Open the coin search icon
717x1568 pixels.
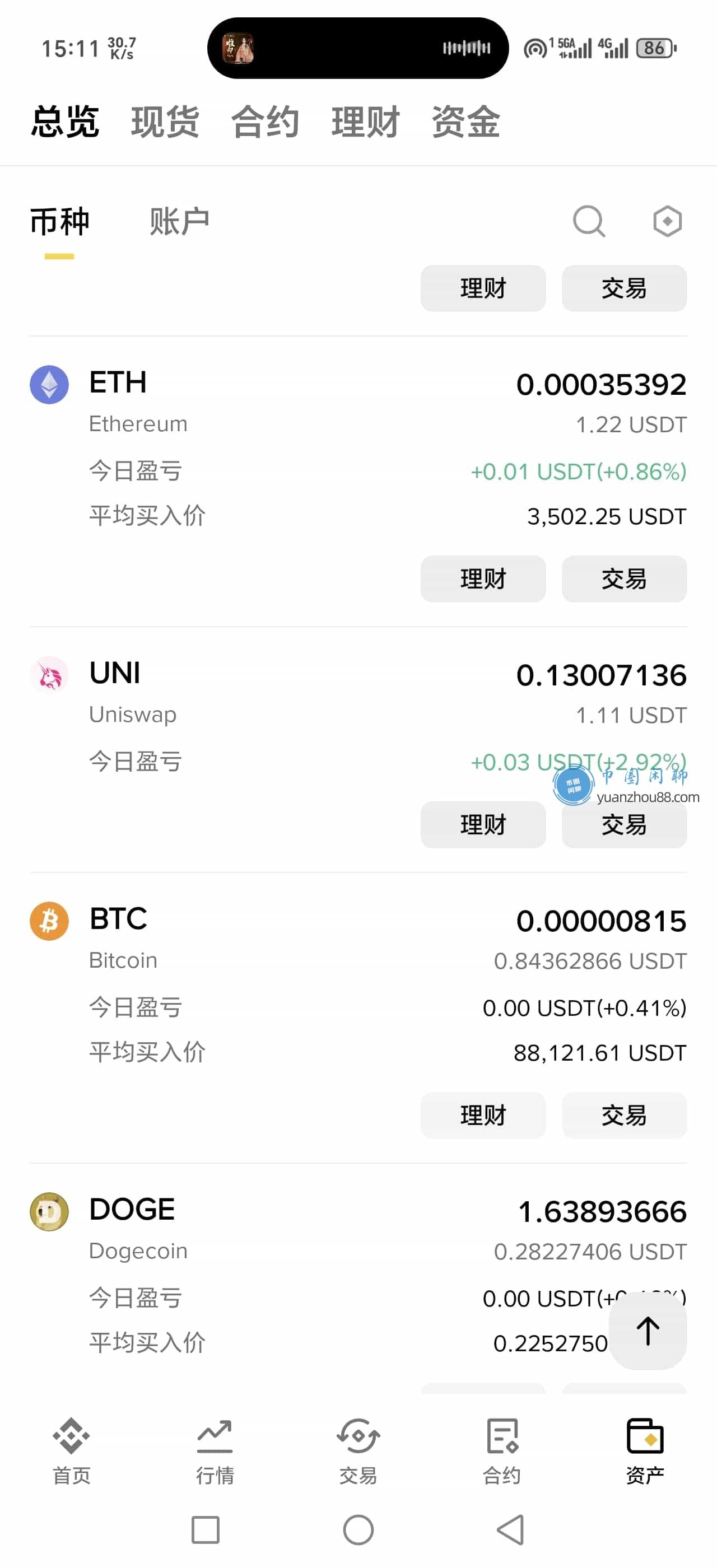coord(589,221)
